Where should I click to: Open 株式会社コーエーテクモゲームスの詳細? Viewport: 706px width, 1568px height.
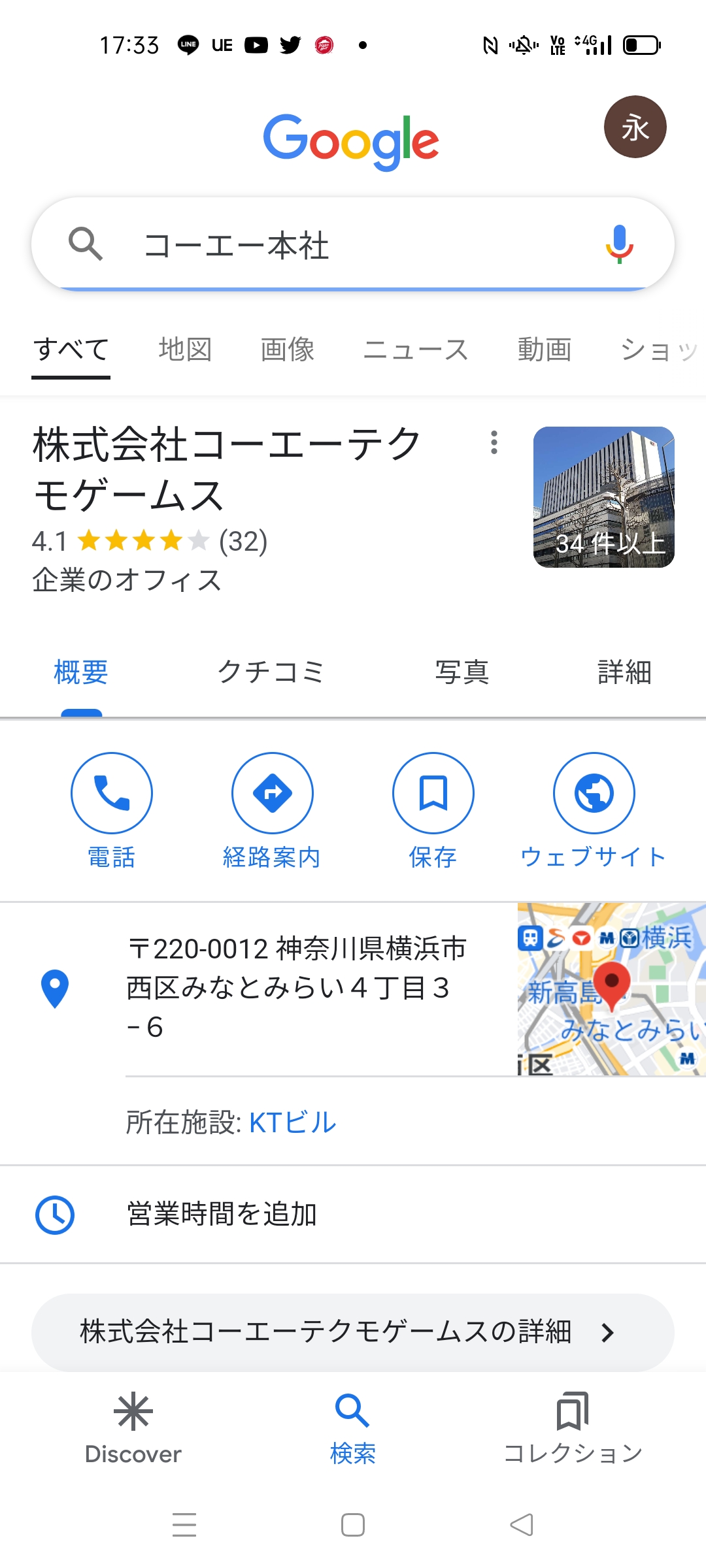click(x=353, y=1332)
